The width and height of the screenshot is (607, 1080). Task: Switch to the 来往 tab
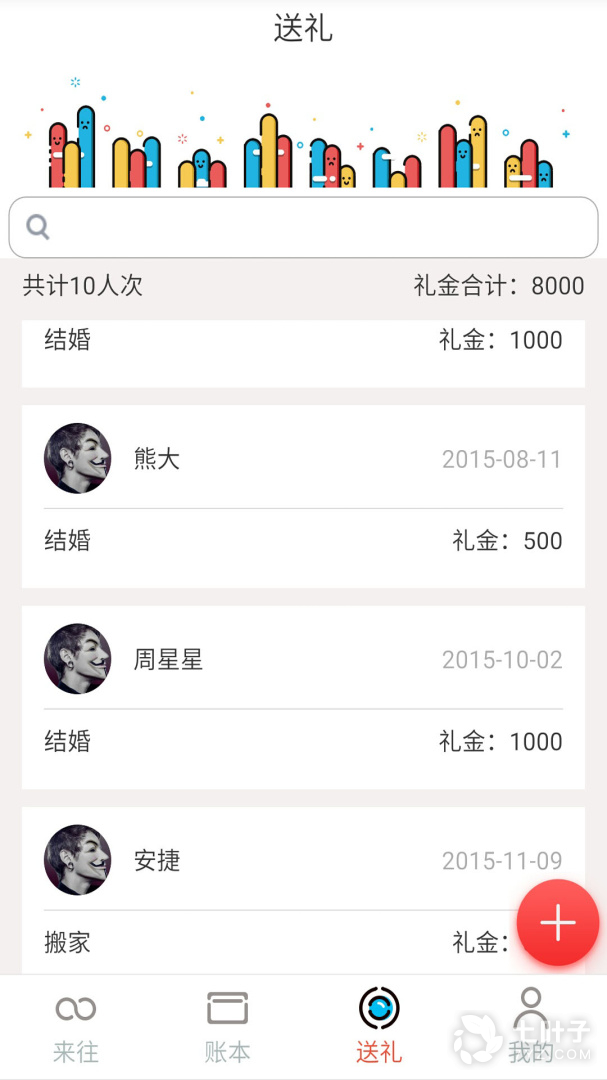(76, 1027)
